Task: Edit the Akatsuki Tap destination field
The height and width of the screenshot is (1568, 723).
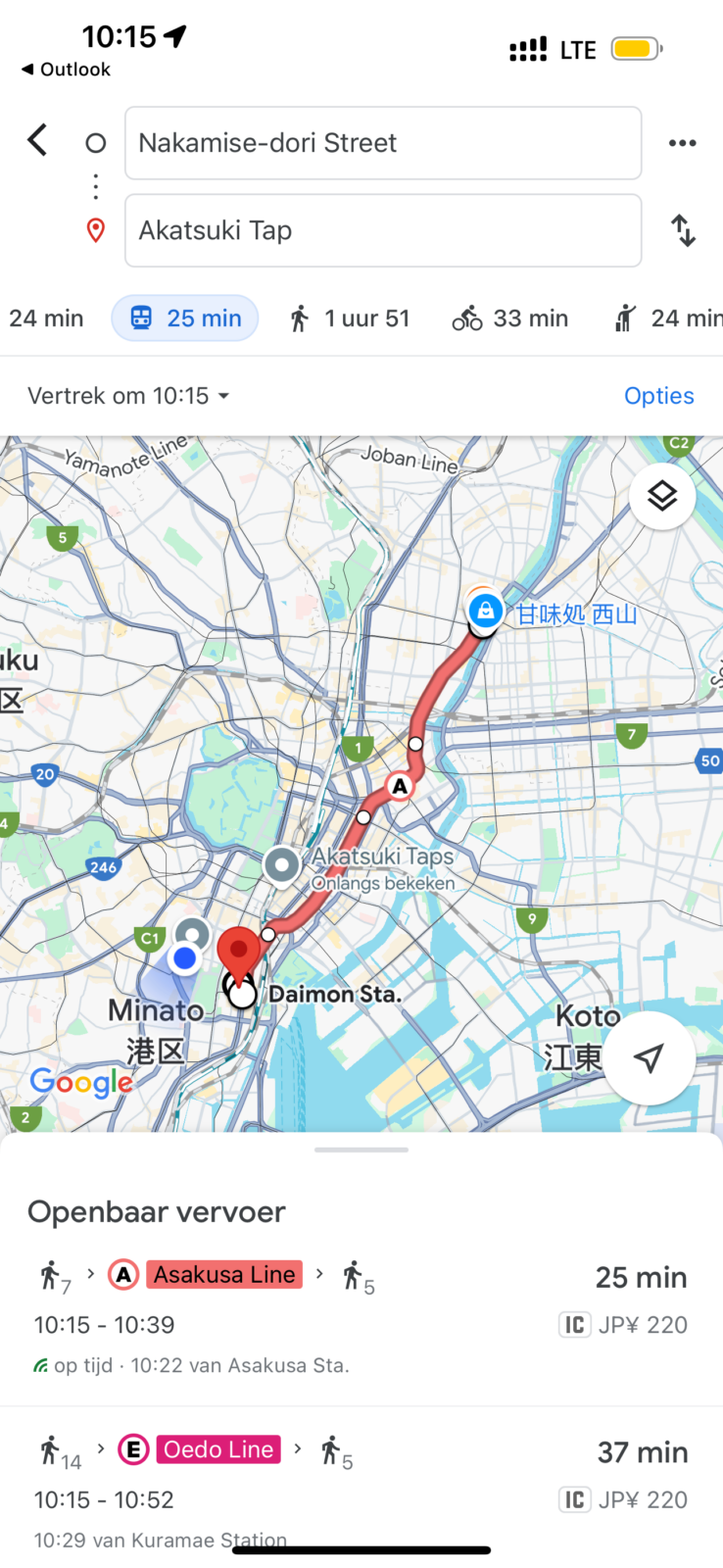Action: pos(383,230)
